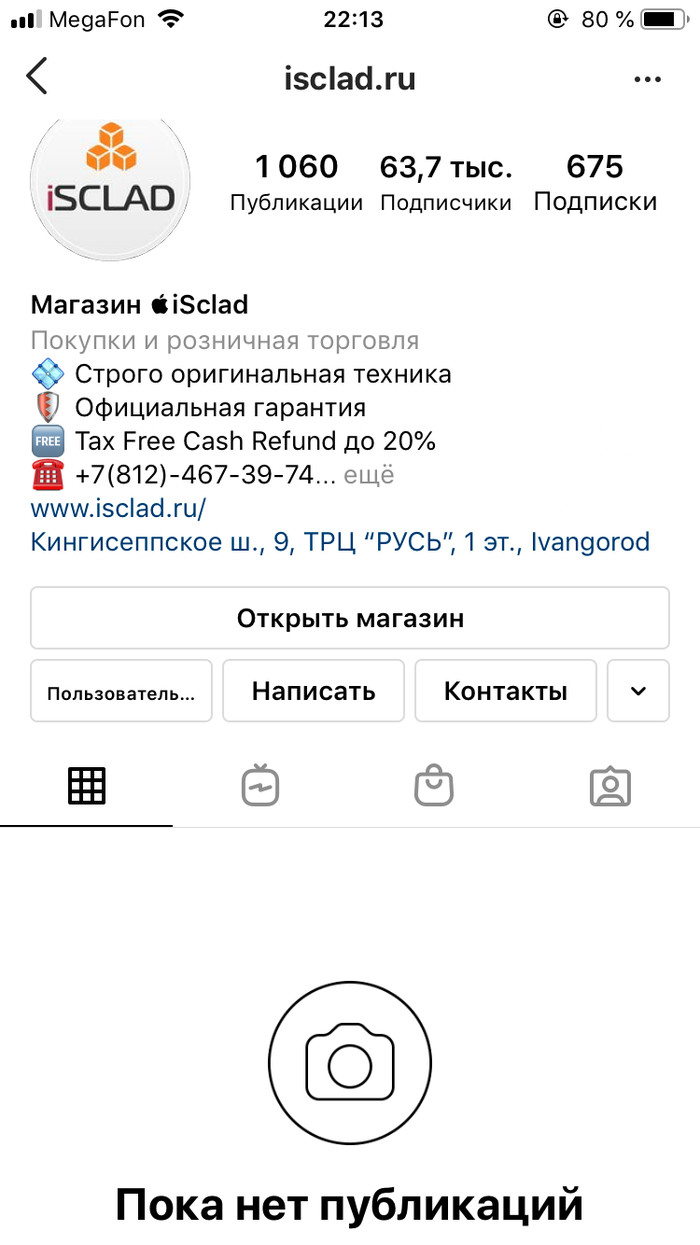
Task: Open Контакты for the shop
Action: [505, 691]
